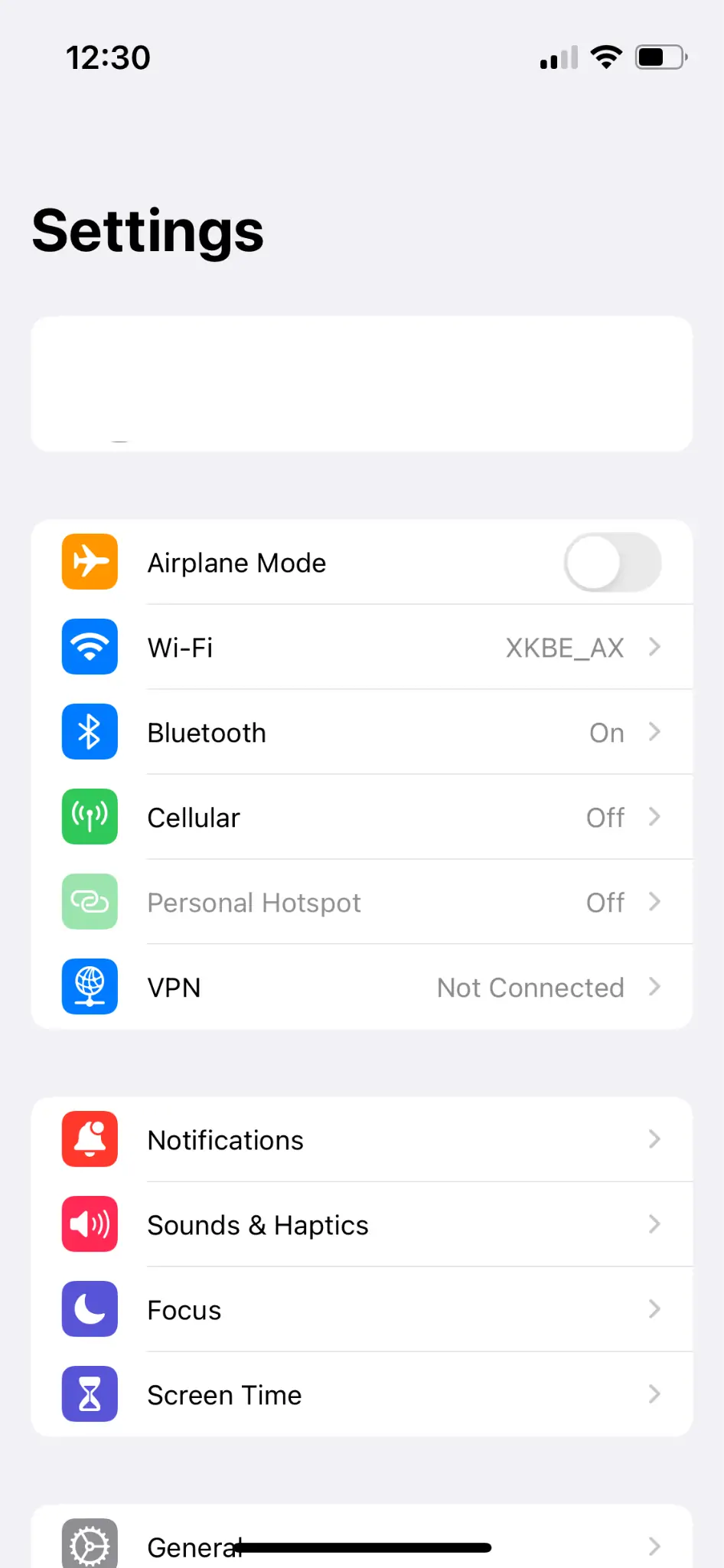
Task: Open Sounds & Haptics settings
Action: (x=362, y=1225)
